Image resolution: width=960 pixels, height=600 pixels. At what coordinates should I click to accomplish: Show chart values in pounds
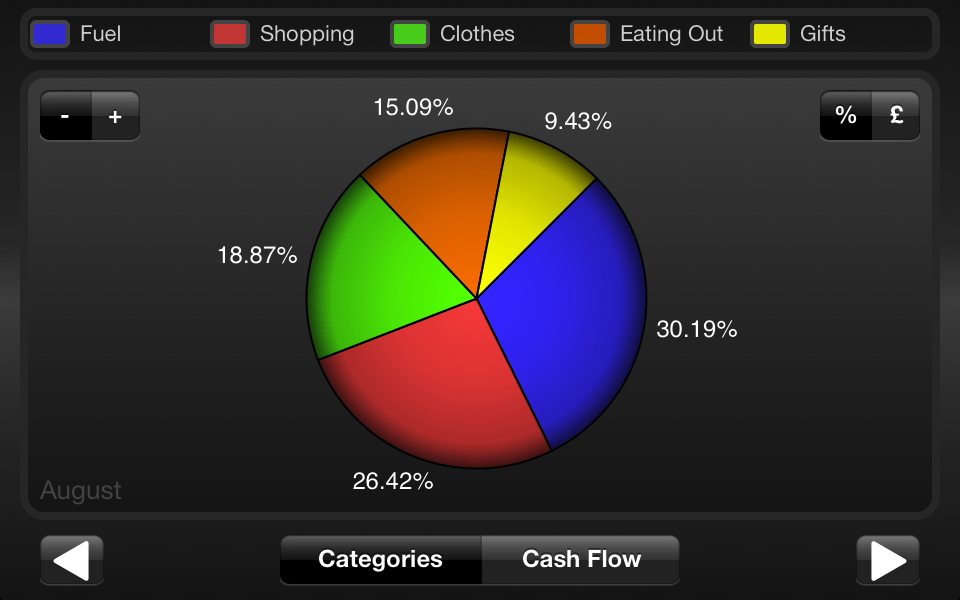(896, 116)
